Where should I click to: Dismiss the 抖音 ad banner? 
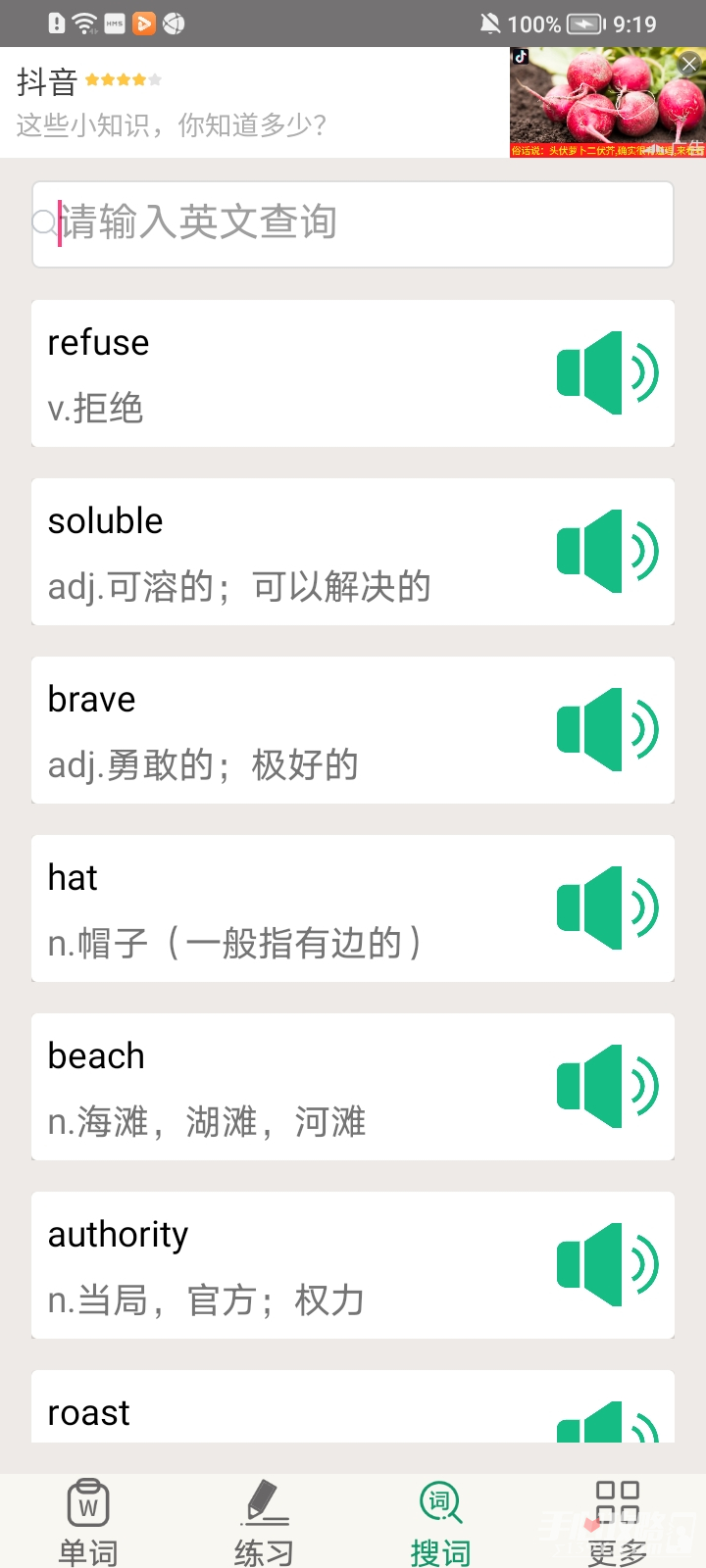pyautogui.click(x=689, y=64)
